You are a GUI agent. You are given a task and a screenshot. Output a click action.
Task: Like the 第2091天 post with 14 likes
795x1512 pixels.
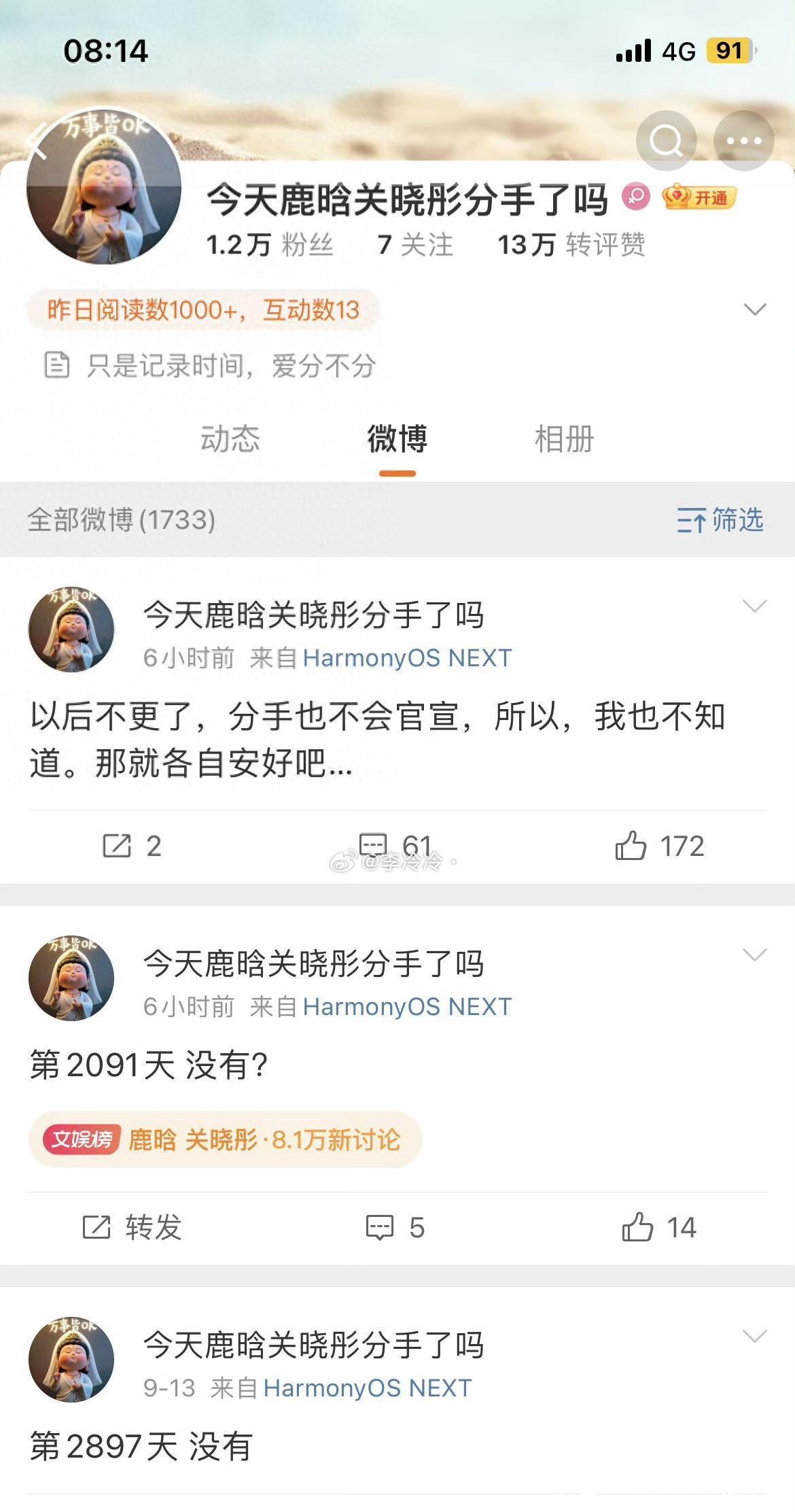tap(658, 1228)
